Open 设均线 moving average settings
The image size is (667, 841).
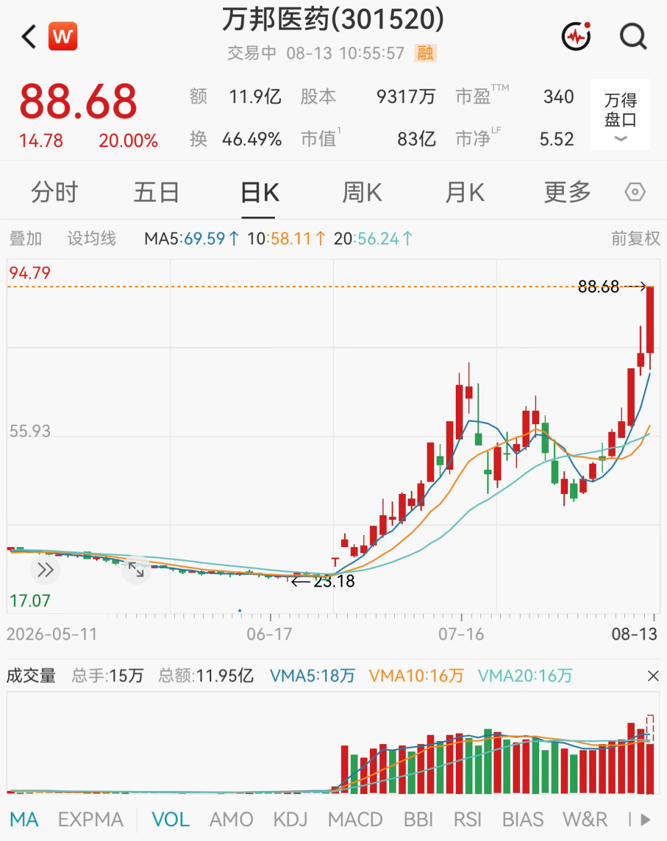click(x=91, y=238)
